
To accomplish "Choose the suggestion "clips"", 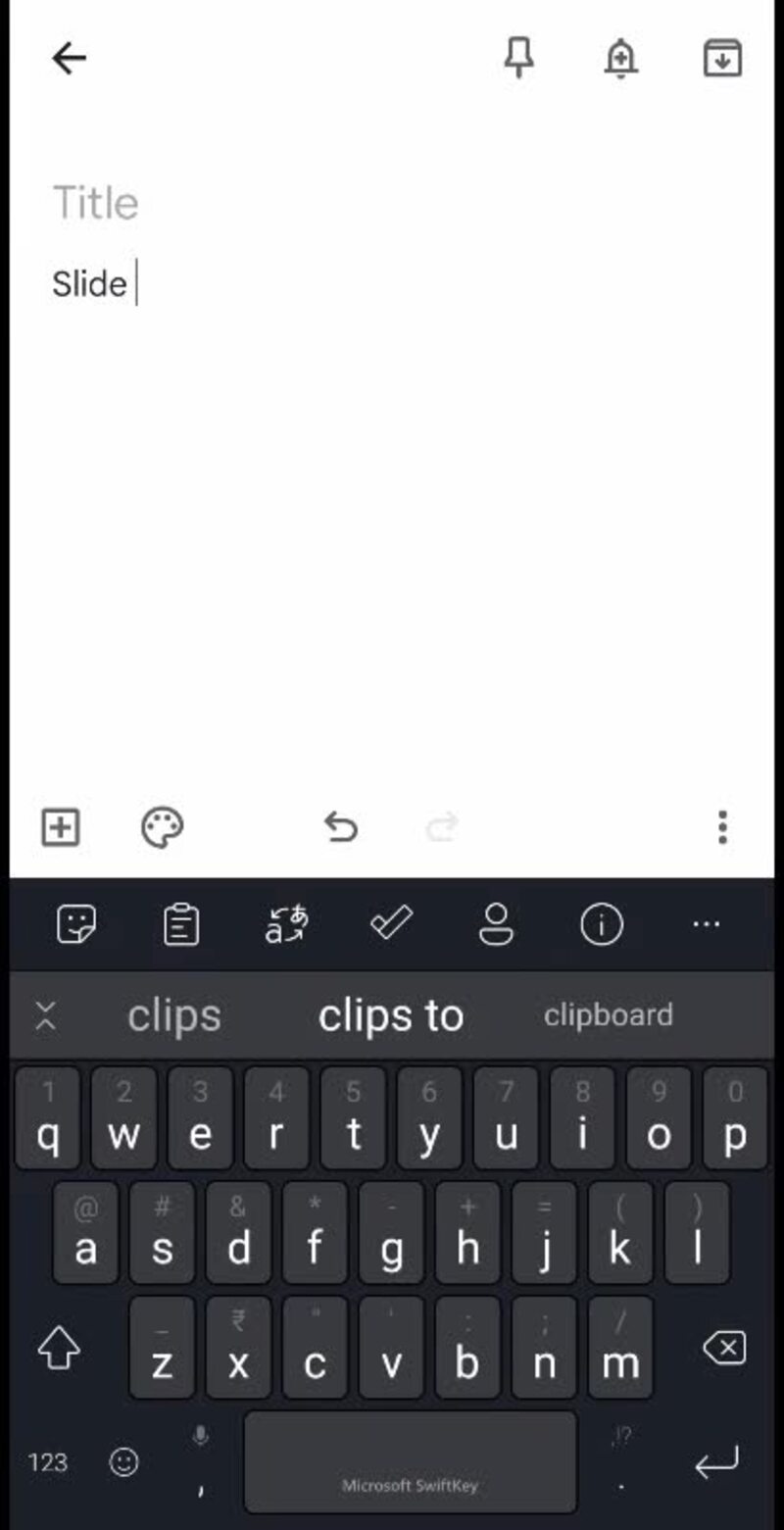I will click(174, 1016).
